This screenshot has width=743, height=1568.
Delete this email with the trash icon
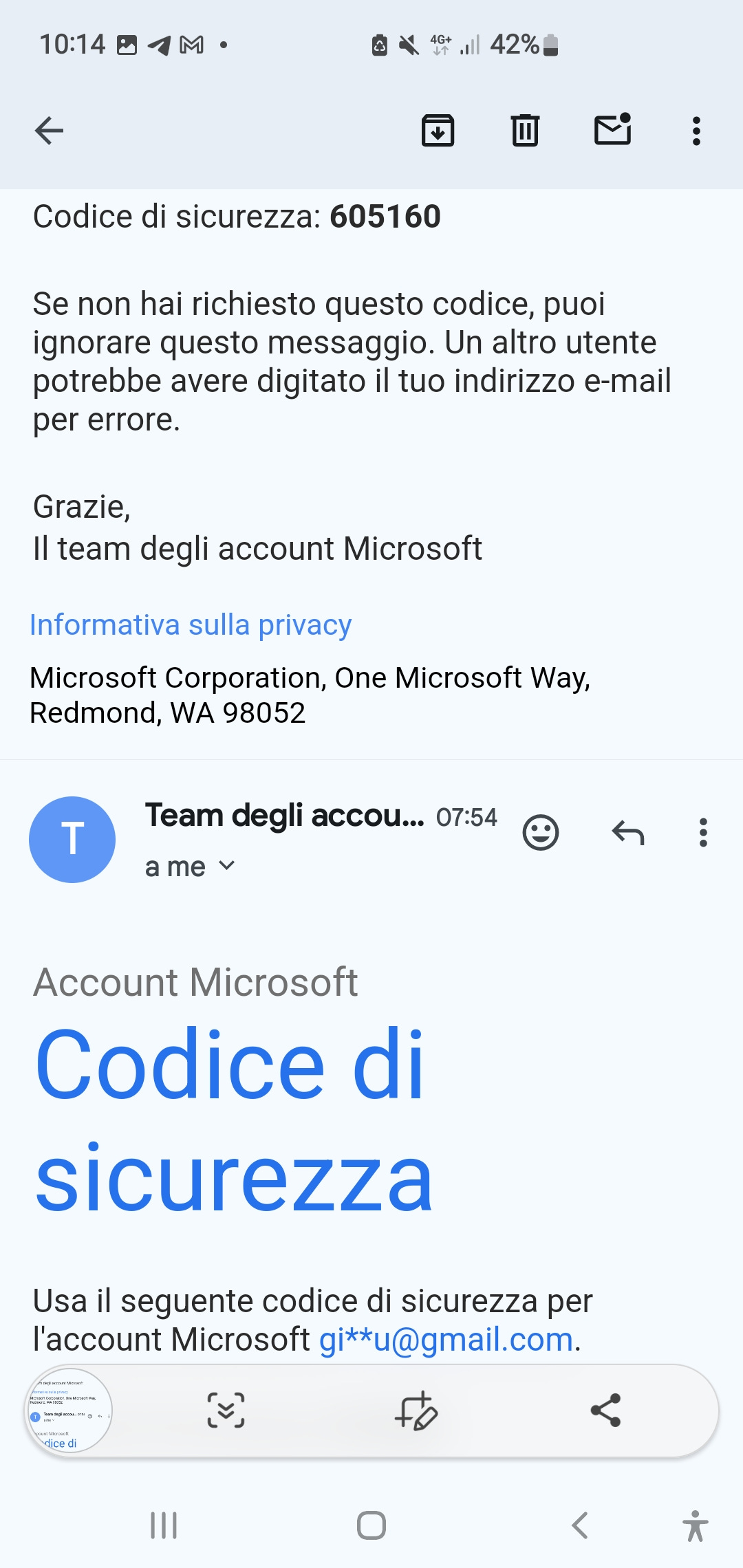coord(525,131)
